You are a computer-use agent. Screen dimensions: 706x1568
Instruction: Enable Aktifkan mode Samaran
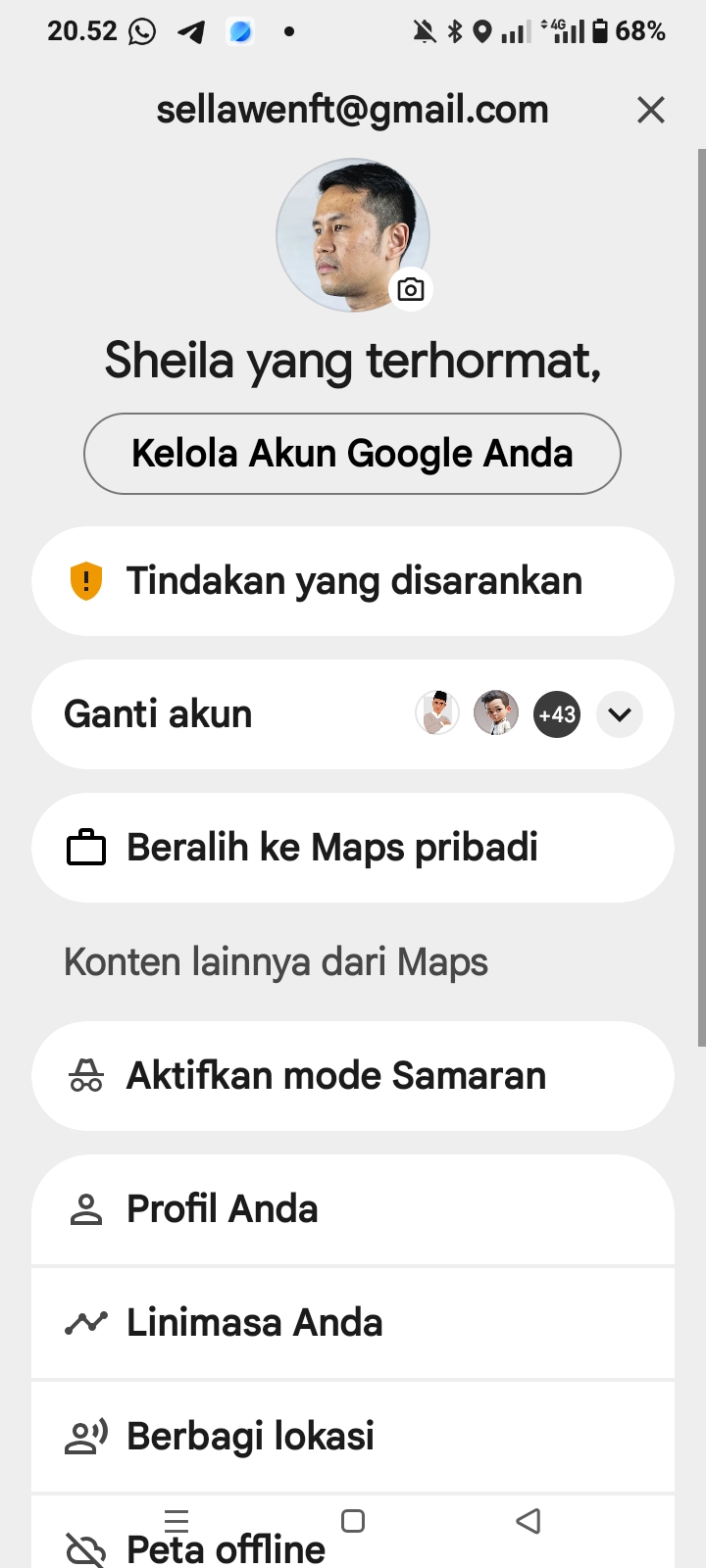[x=352, y=1076]
